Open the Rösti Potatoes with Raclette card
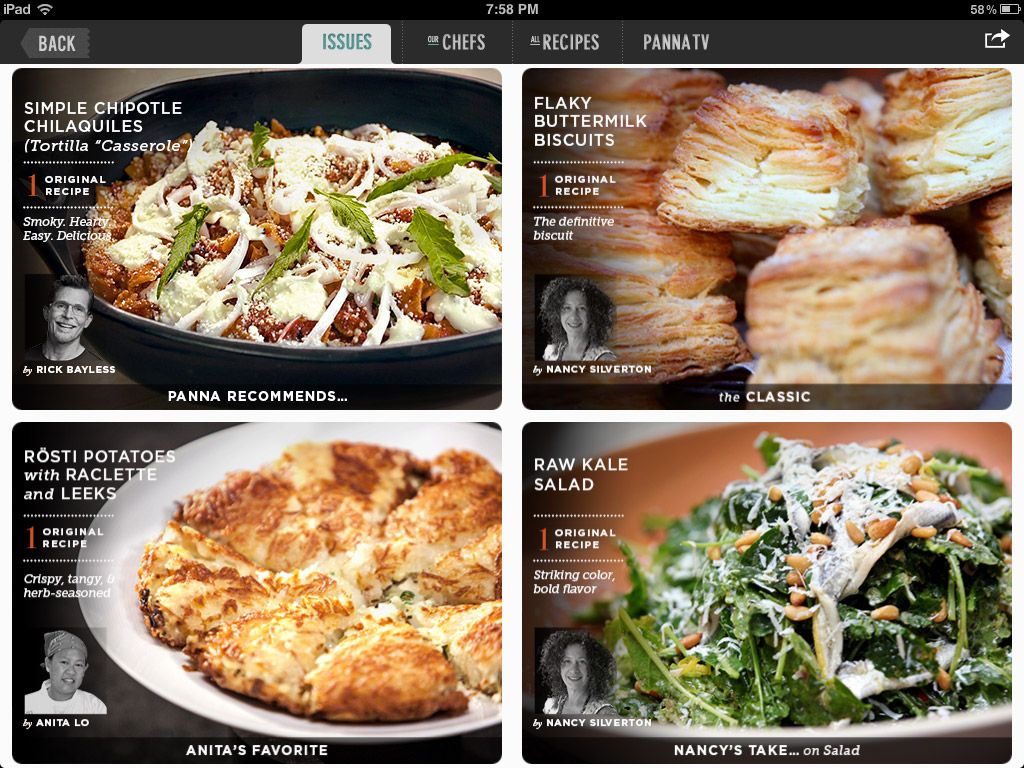1024x768 pixels. point(257,592)
